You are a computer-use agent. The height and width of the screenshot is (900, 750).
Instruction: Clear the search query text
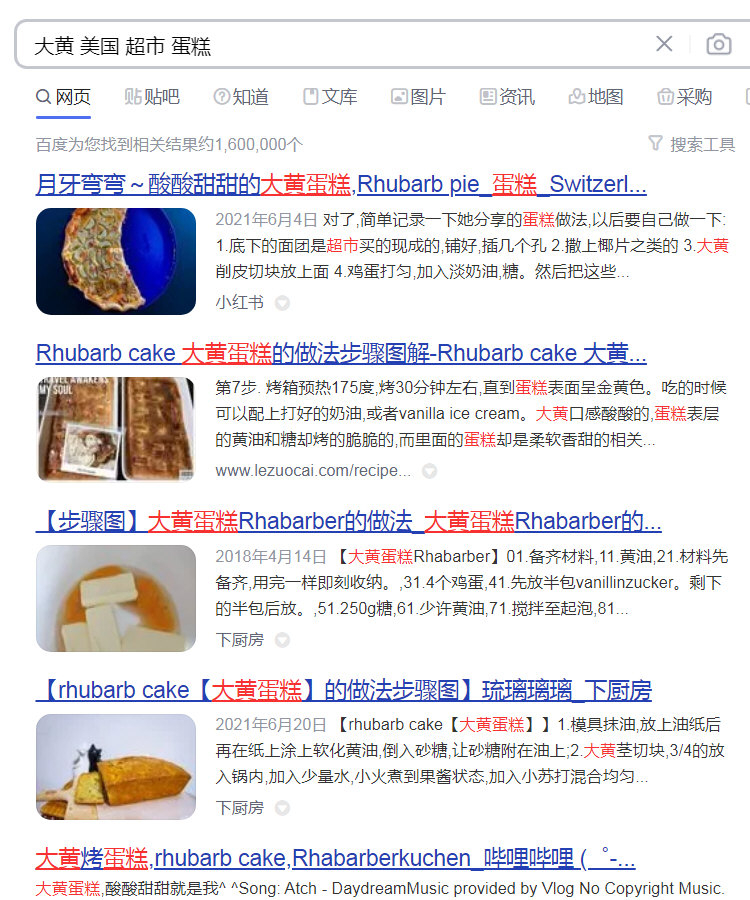664,44
